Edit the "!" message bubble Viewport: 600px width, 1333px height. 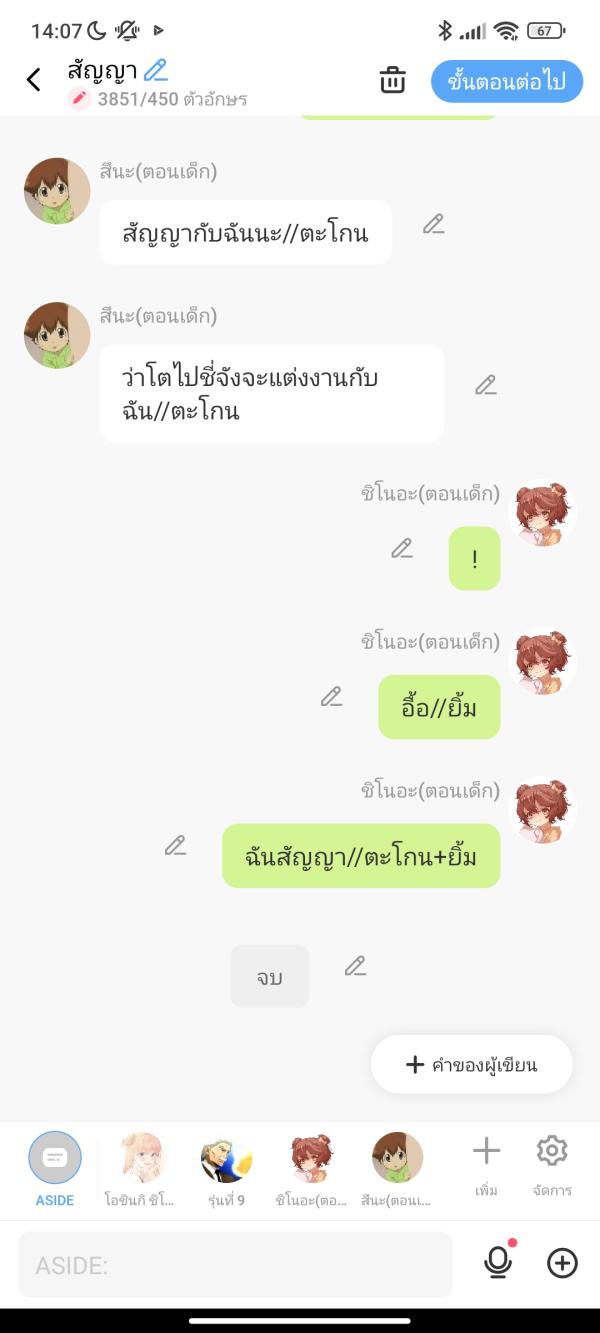coord(402,548)
